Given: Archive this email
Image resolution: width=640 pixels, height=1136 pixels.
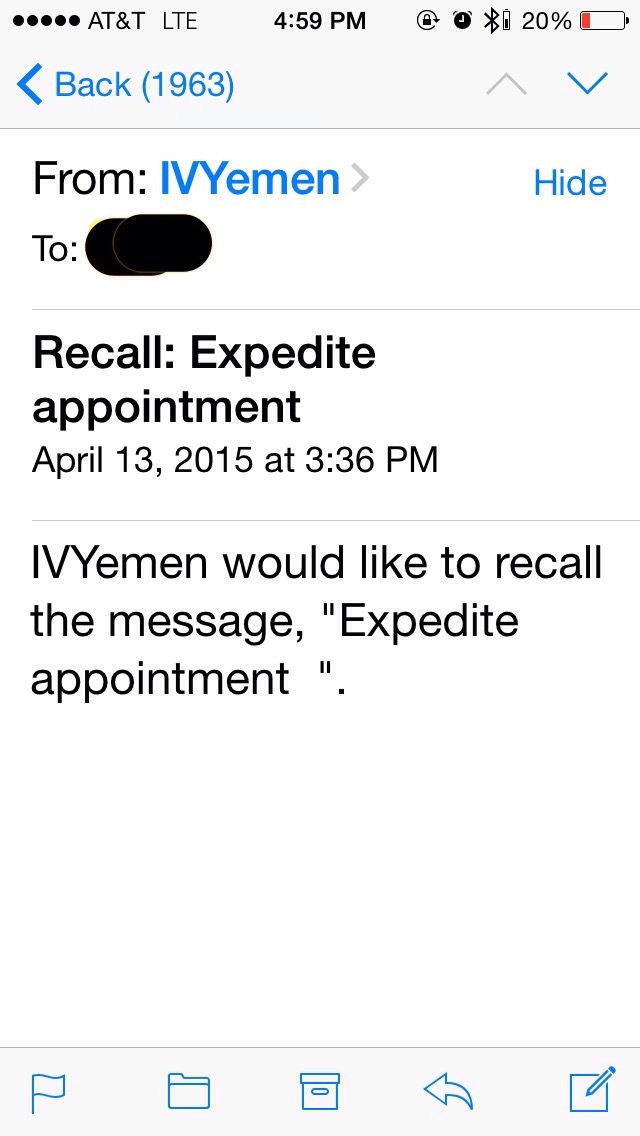Looking at the screenshot, I should pyautogui.click(x=320, y=1091).
